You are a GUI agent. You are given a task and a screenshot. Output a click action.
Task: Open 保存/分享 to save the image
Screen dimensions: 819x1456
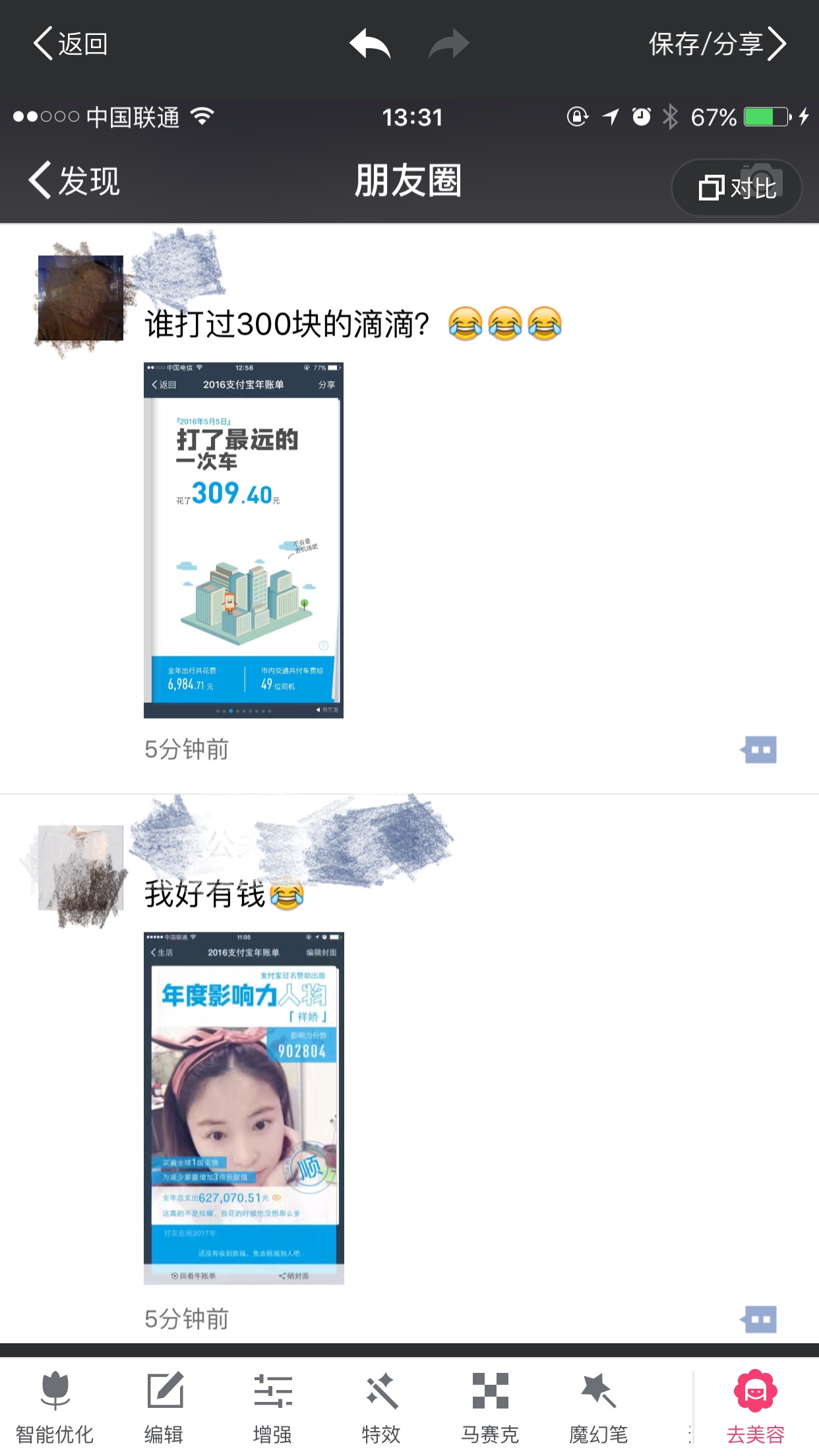717,44
